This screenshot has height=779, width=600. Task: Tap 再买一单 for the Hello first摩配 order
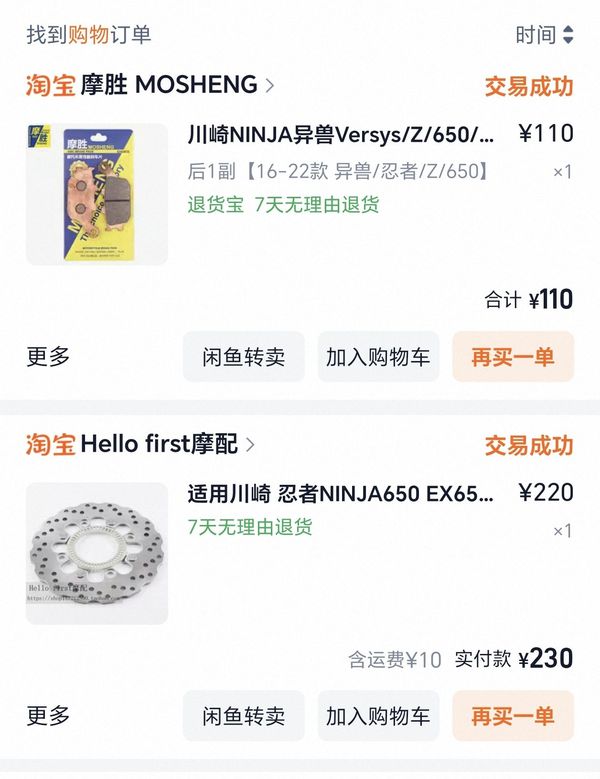pyautogui.click(x=513, y=716)
